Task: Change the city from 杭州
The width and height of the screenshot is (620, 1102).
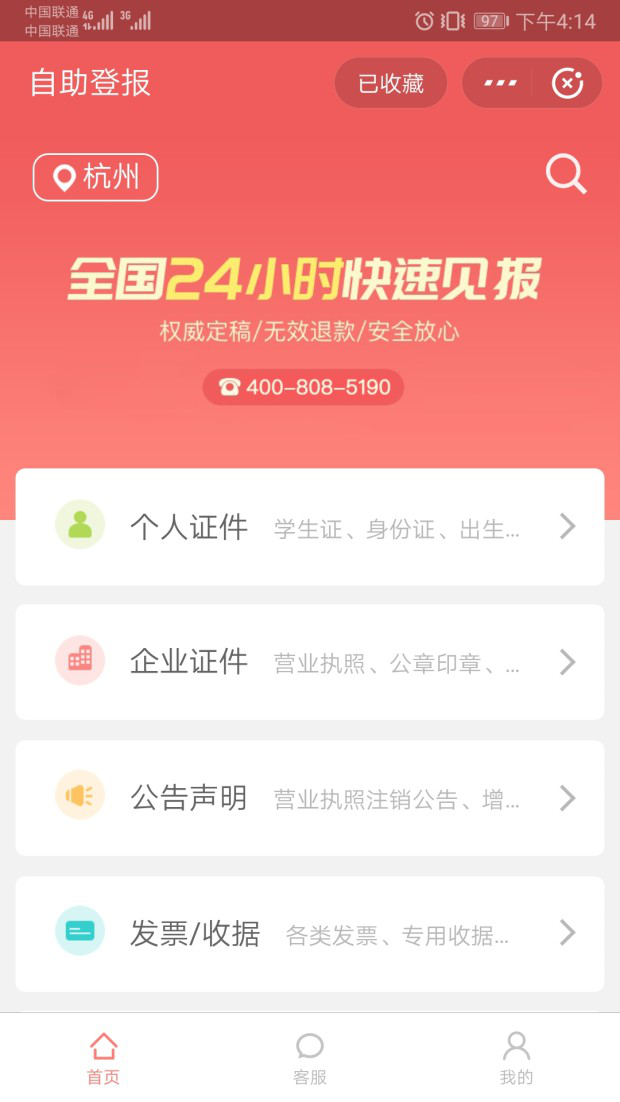Action: click(96, 178)
